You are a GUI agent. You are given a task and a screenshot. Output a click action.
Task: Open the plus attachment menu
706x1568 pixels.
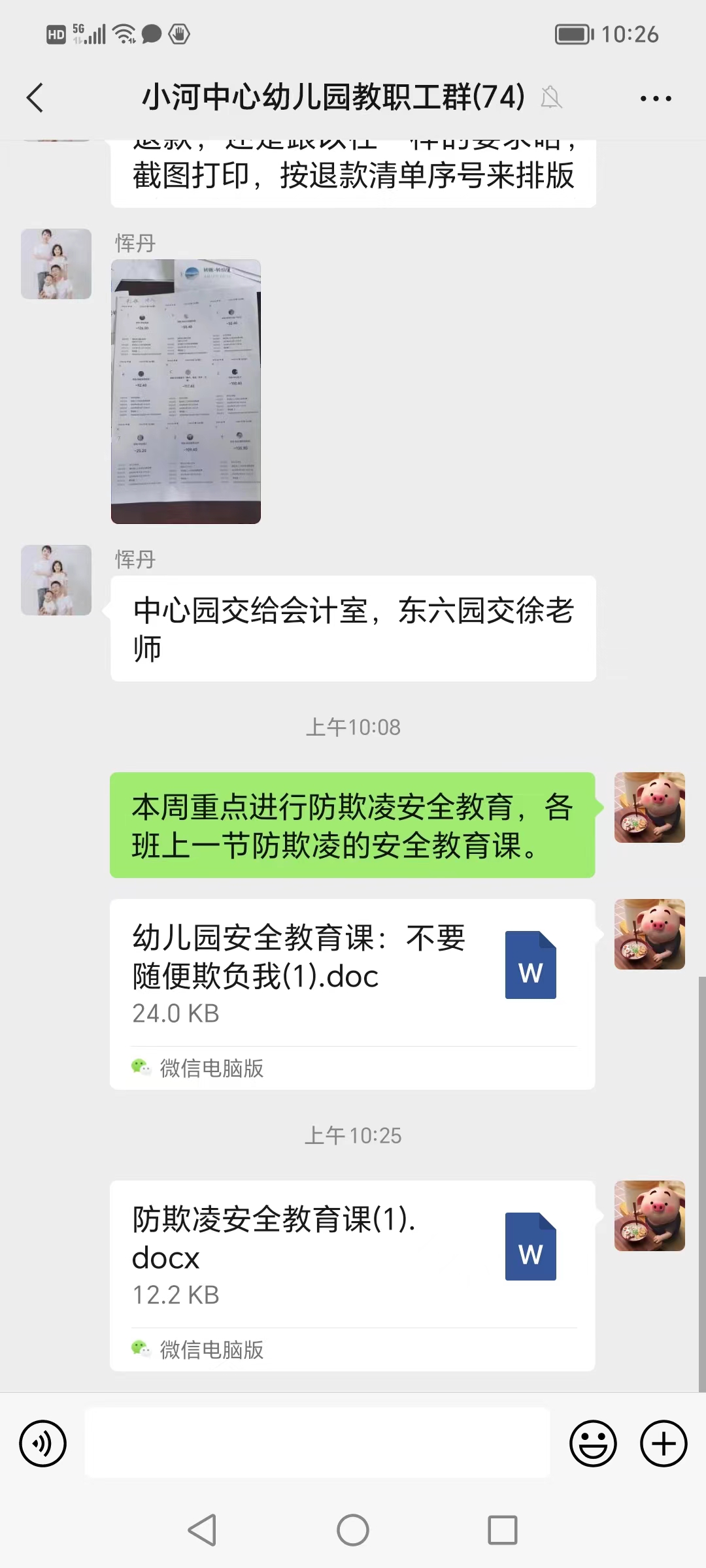pyautogui.click(x=664, y=1443)
